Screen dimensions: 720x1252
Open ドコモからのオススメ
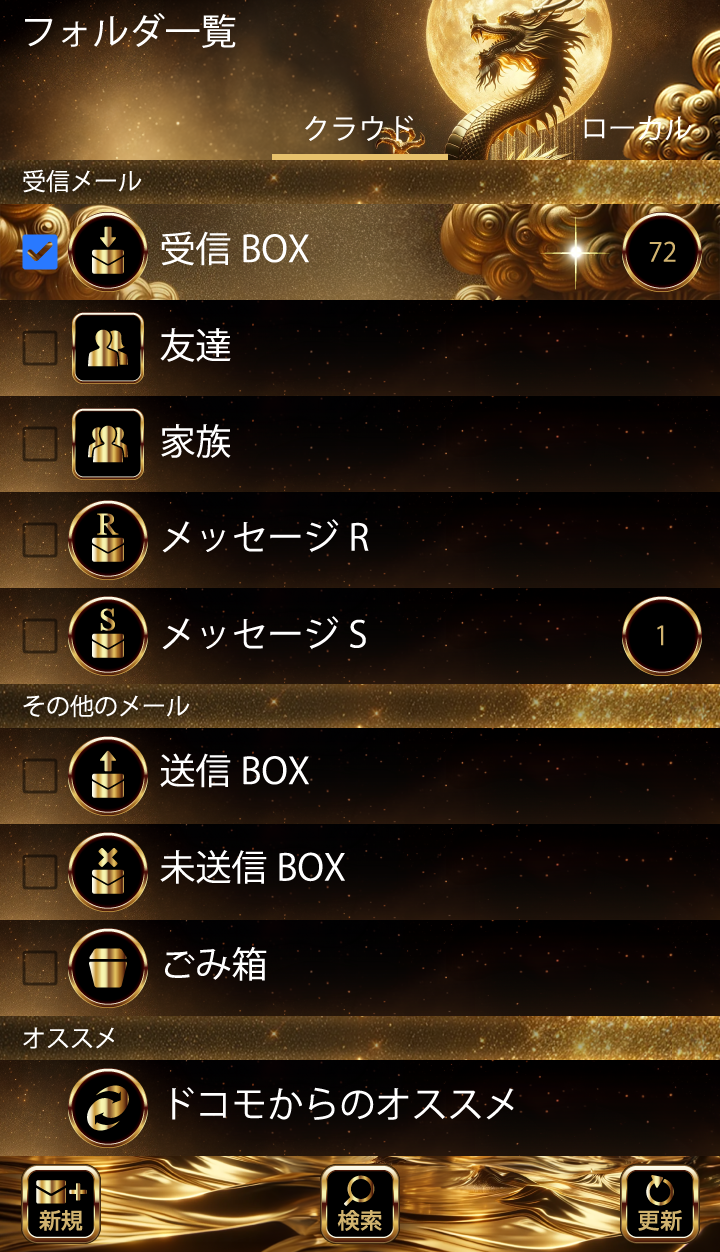coord(340,1104)
